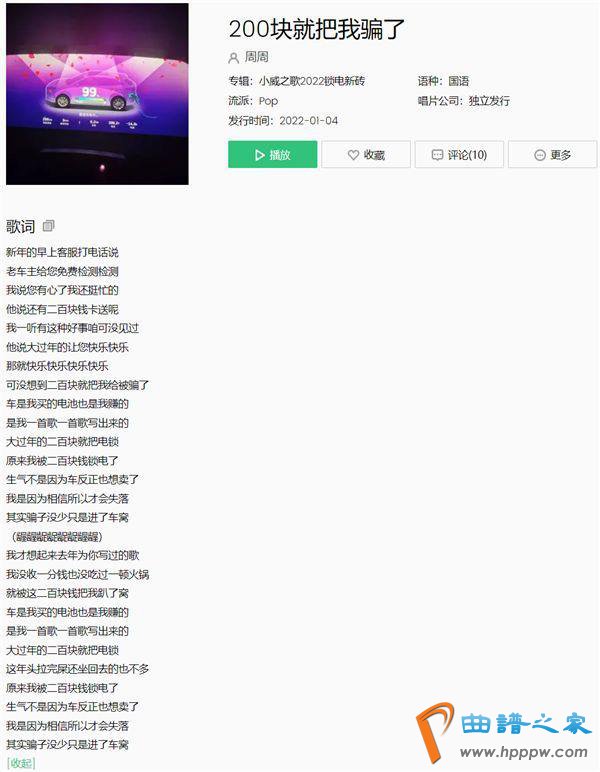Open the 更多 options menu
Viewport: 600px width, 772px height.
click(x=552, y=155)
